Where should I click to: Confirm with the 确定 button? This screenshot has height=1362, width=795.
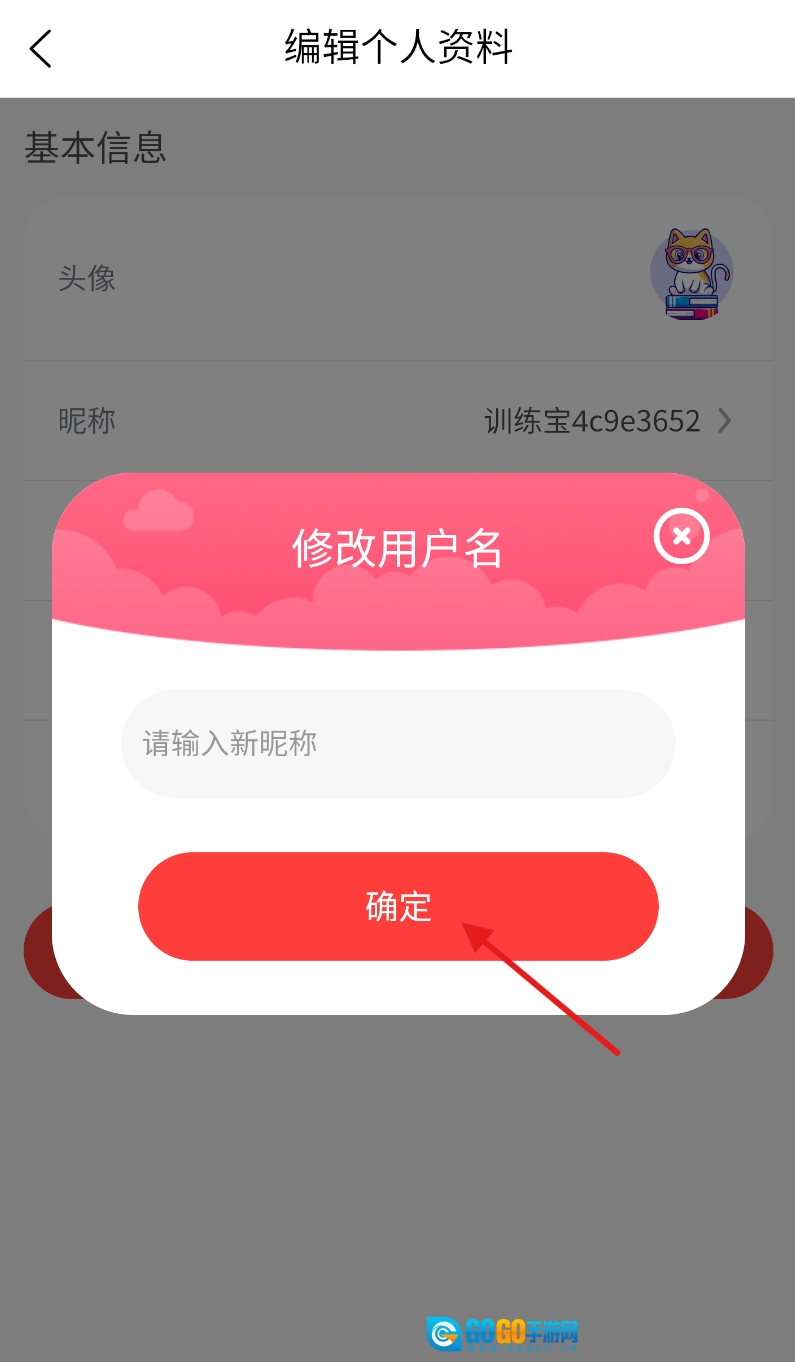pos(398,906)
